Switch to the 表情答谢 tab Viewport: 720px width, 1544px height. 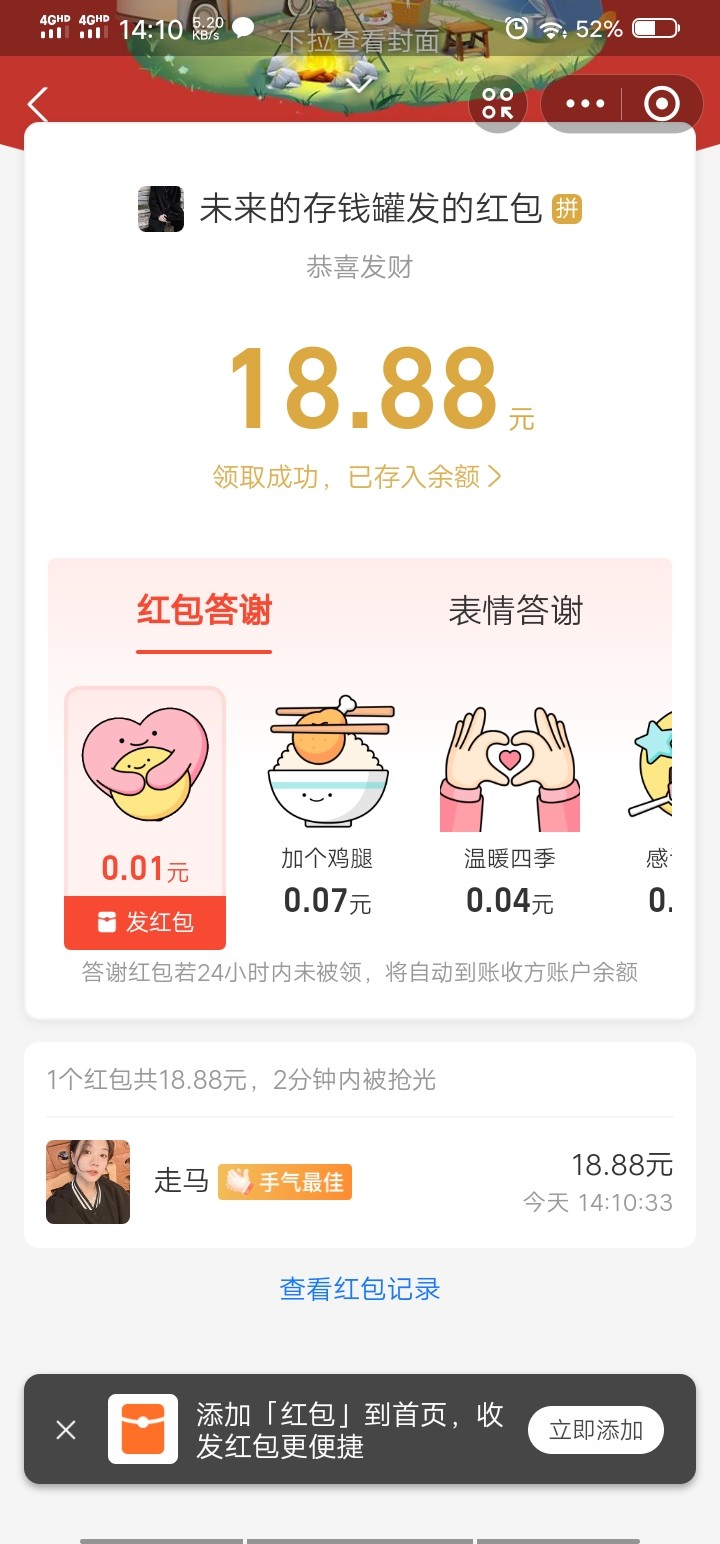click(x=515, y=611)
